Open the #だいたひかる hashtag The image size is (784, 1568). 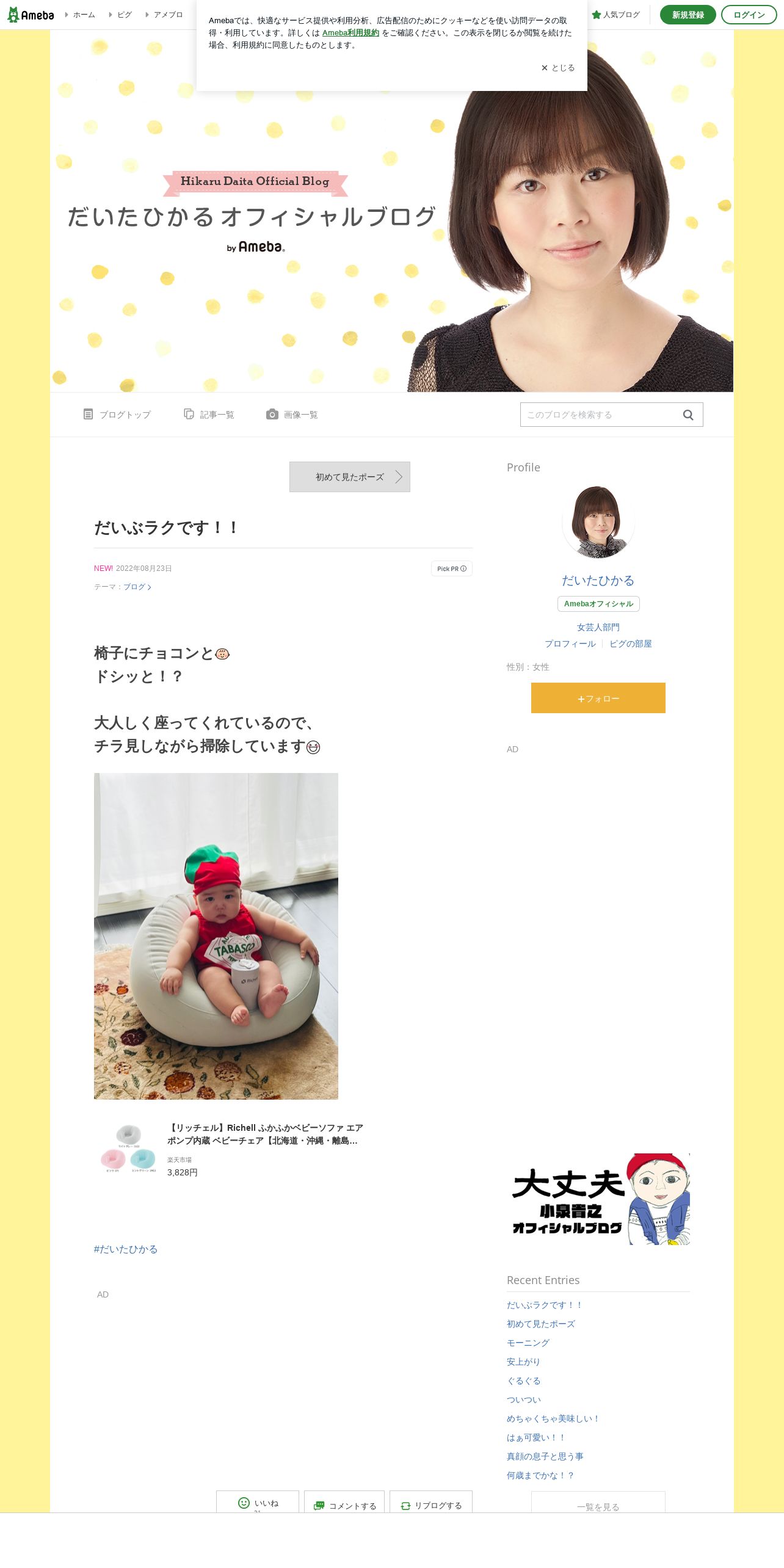coord(126,1249)
